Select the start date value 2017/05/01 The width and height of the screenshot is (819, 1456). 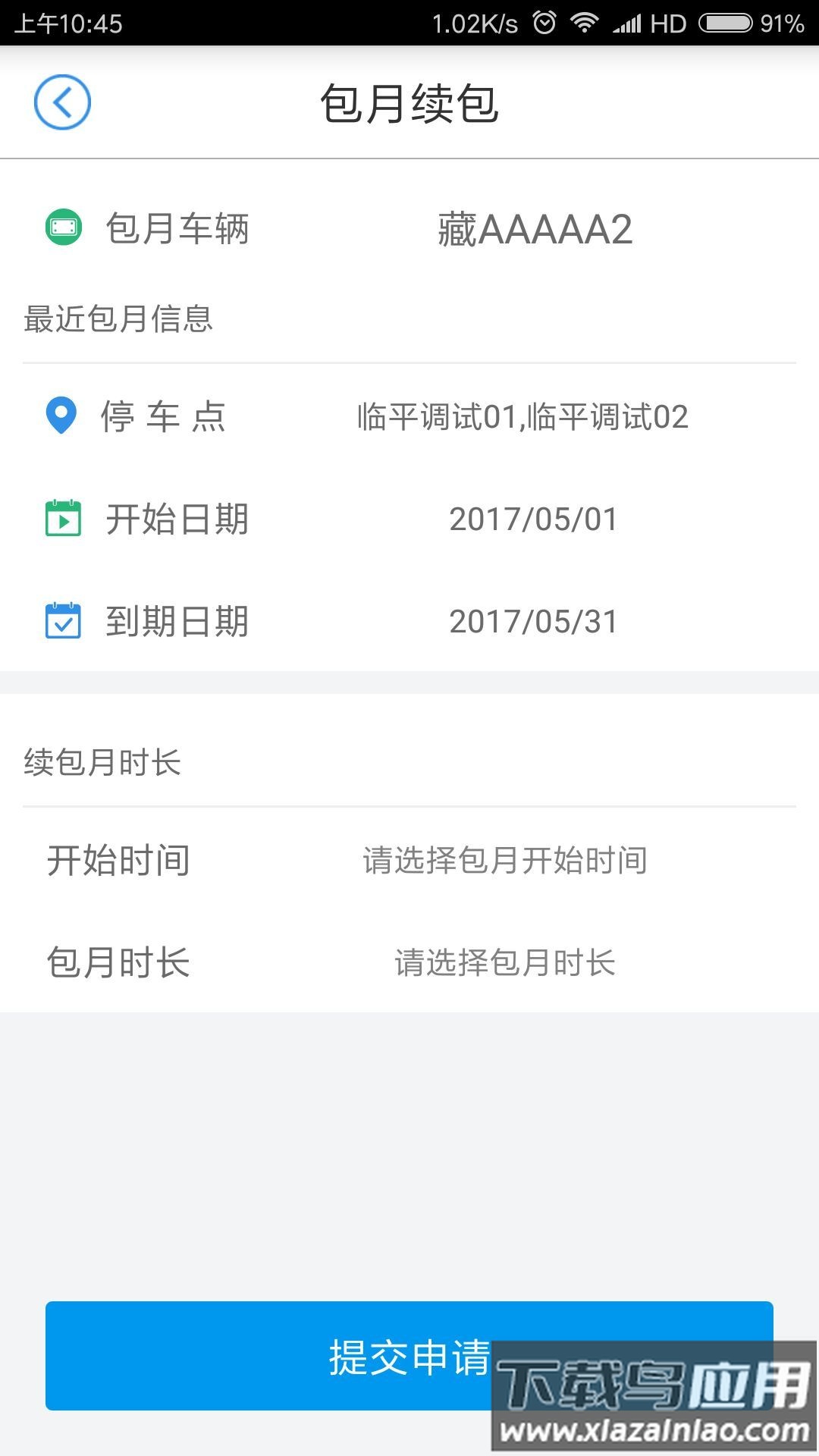click(x=533, y=519)
